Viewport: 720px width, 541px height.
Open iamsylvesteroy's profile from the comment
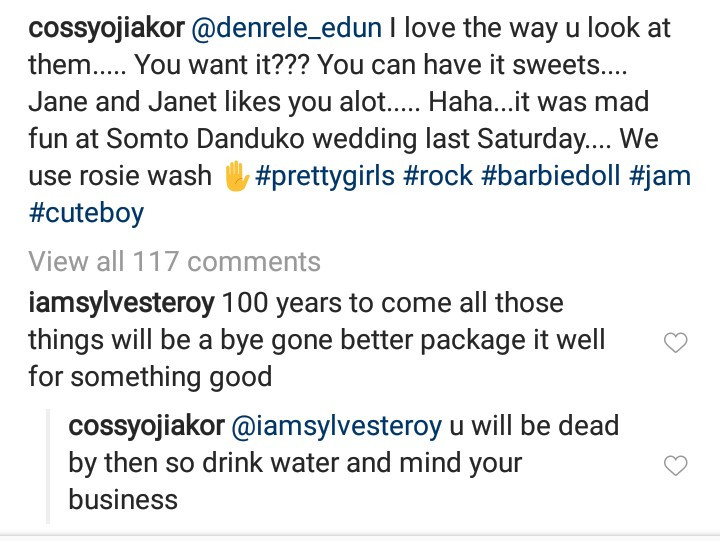pos(120,302)
